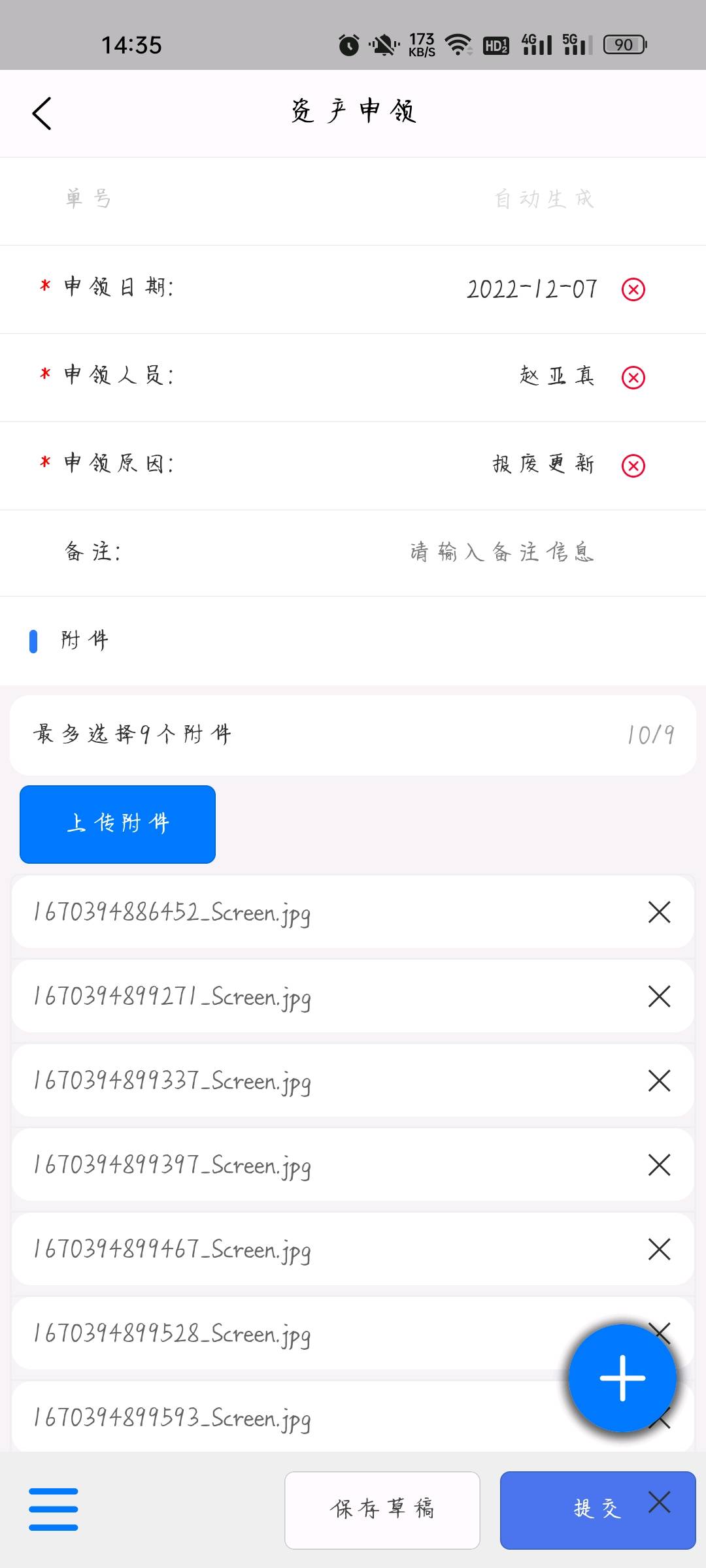Image resolution: width=706 pixels, height=1568 pixels.
Task: Save the form with 保存草稿
Action: point(382,1510)
